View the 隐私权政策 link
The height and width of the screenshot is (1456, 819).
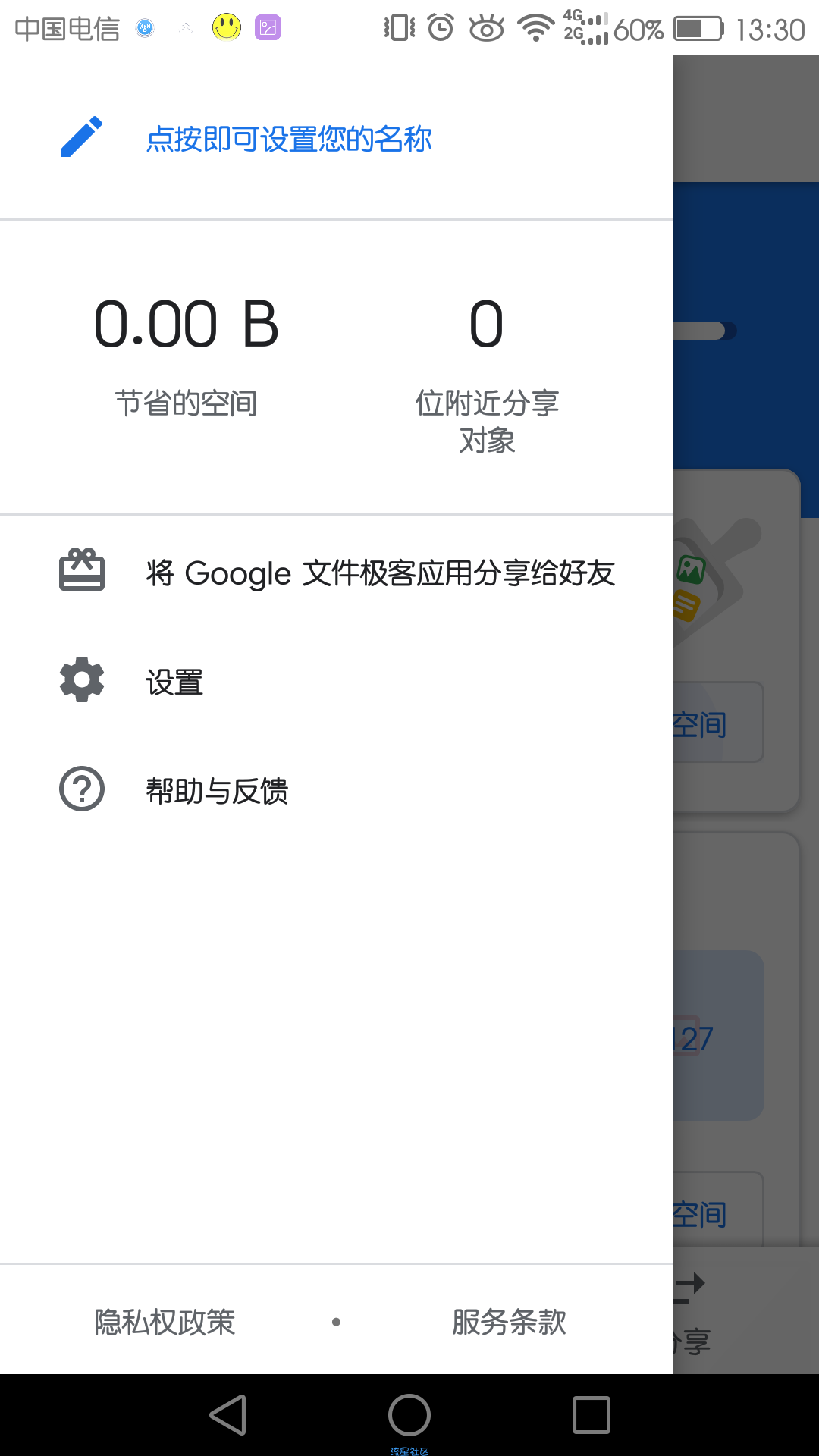[165, 1323]
